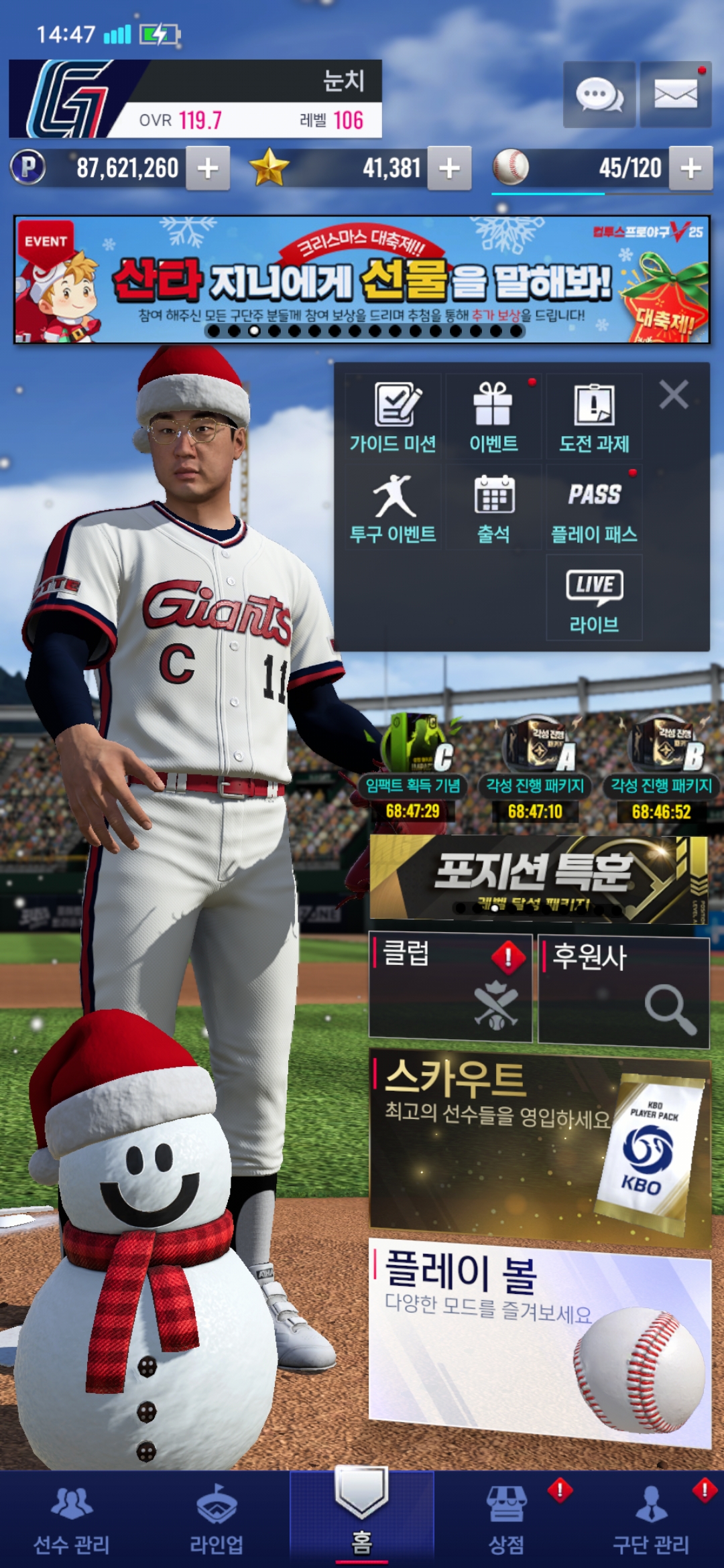The image size is (724, 1568).
Task: Open the chat speech bubble icon
Action: [599, 94]
